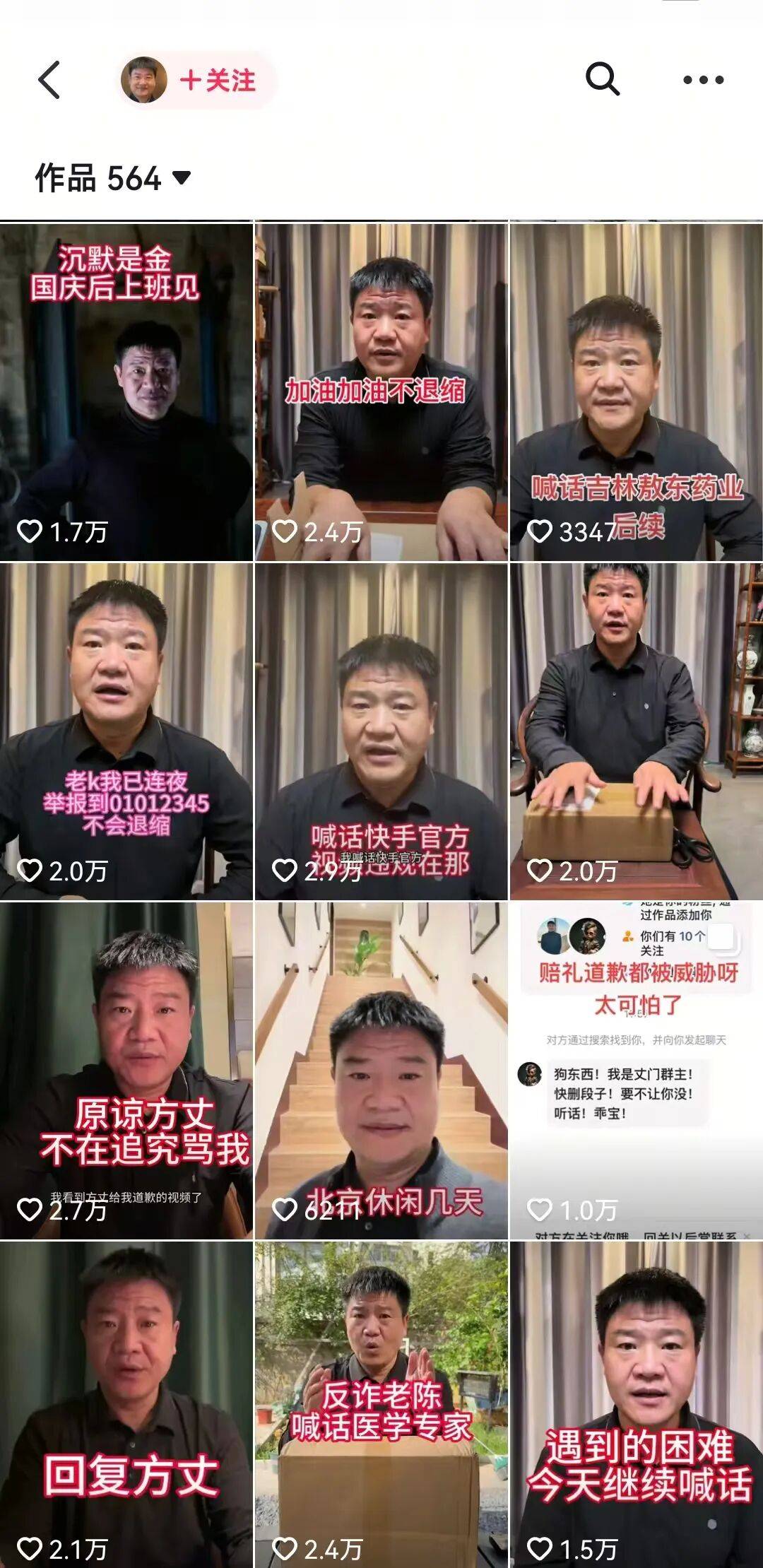This screenshot has width=763, height=1568.
Task: Open the search magnifier icon
Action: point(602,79)
